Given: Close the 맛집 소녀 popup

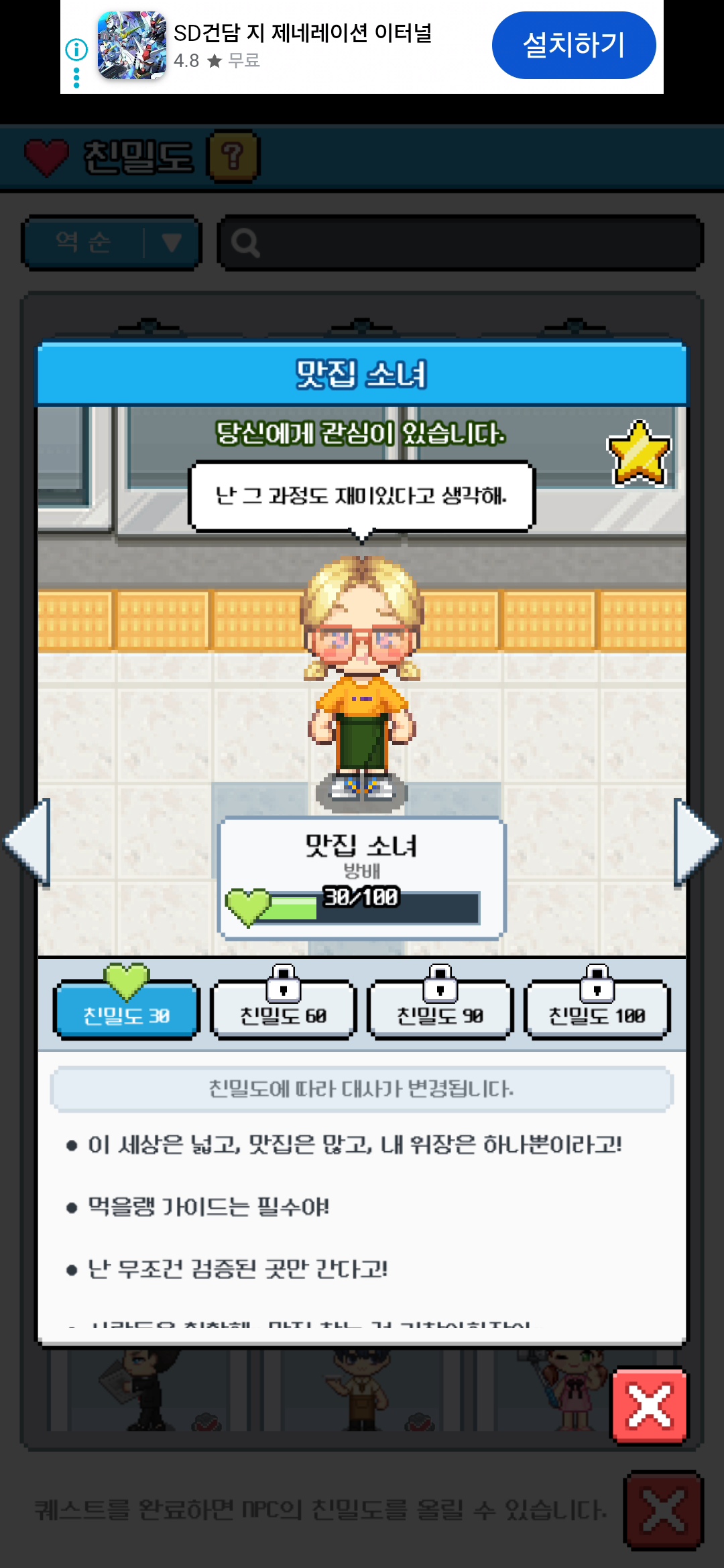Looking at the screenshot, I should [649, 1405].
